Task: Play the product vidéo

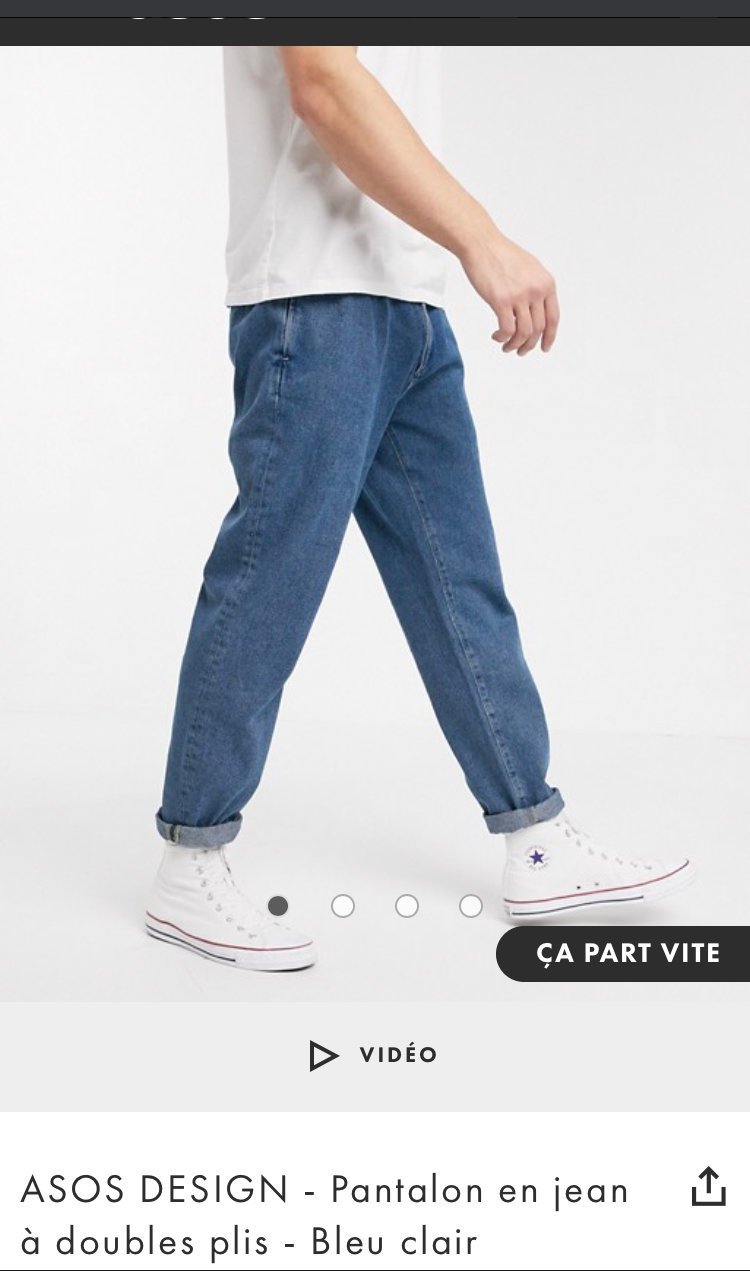Action: (374, 1055)
